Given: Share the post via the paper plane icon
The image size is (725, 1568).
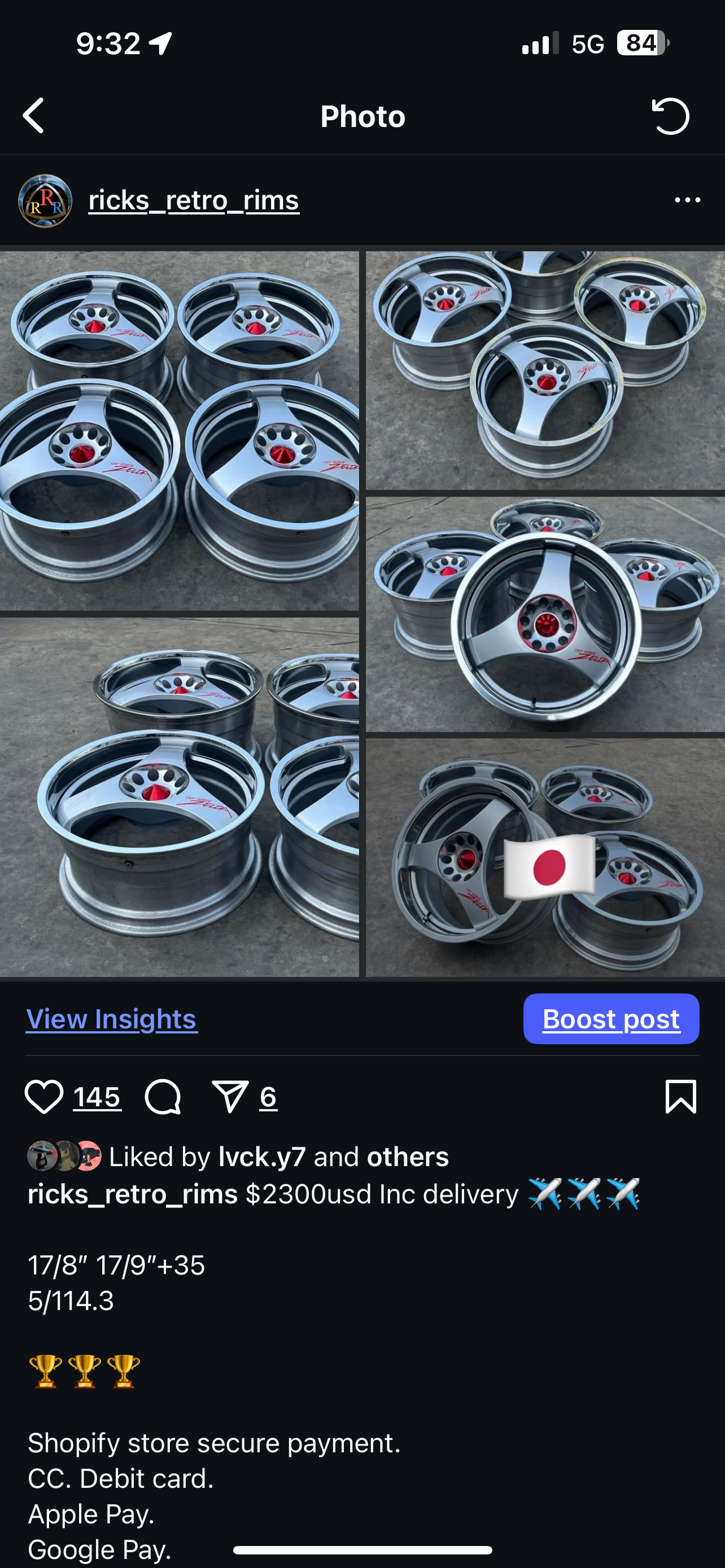Looking at the screenshot, I should click(230, 1097).
